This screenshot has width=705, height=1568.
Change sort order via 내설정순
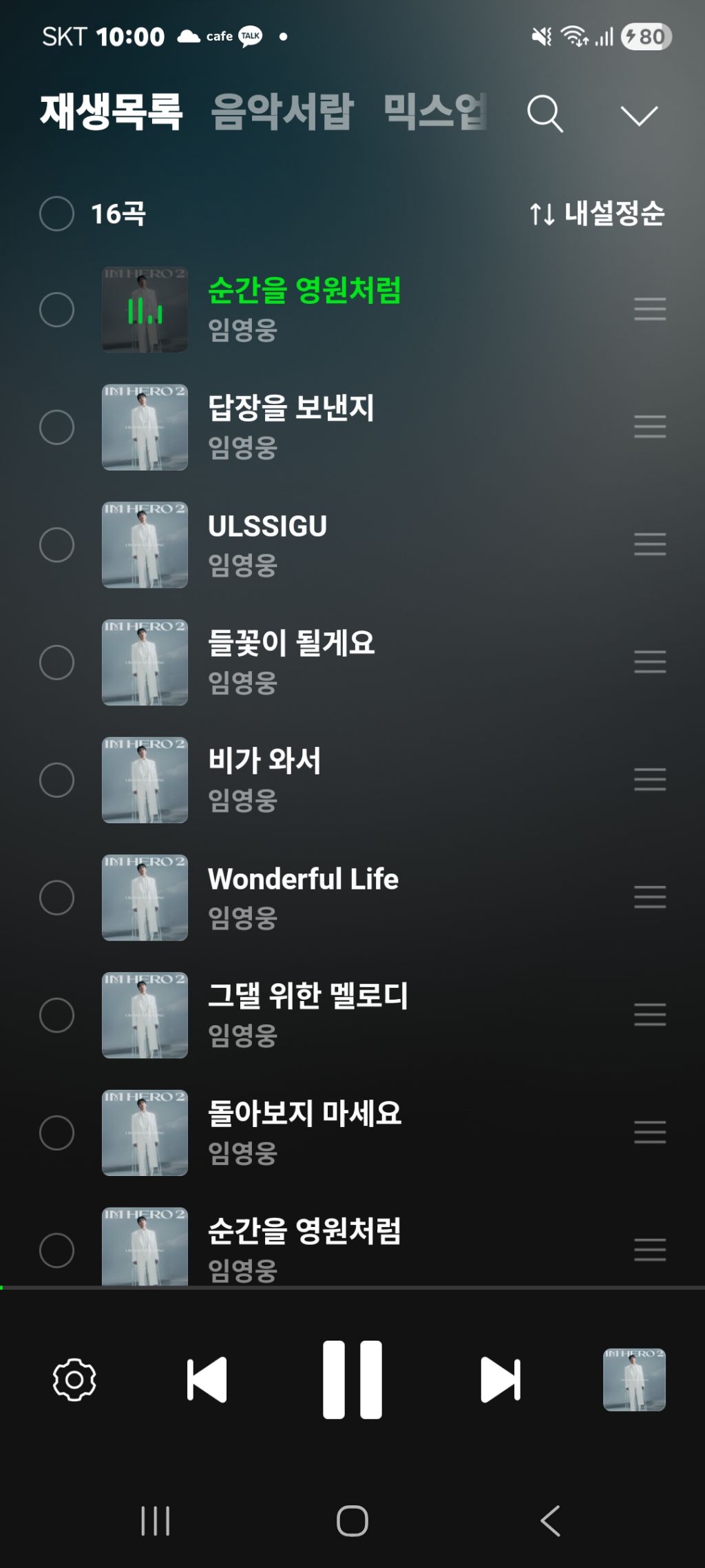597,214
